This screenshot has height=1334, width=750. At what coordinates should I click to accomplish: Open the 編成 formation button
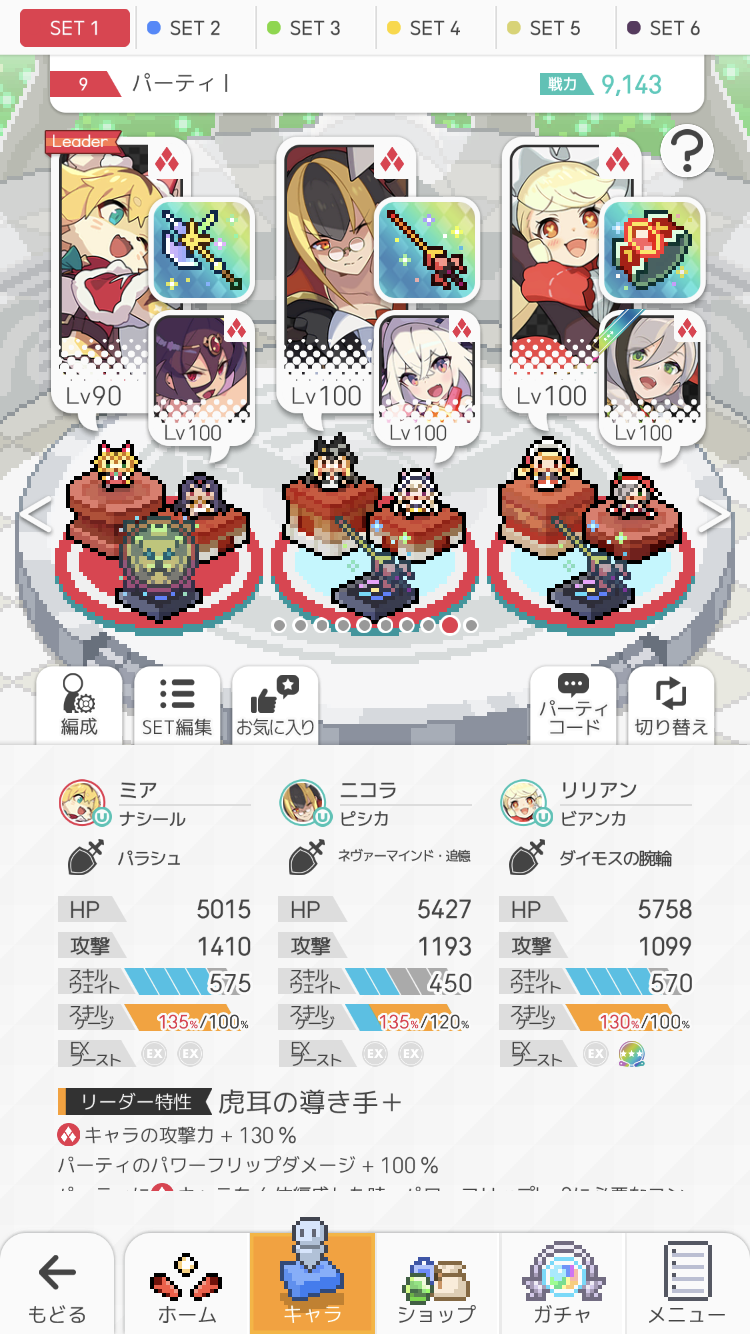[79, 705]
